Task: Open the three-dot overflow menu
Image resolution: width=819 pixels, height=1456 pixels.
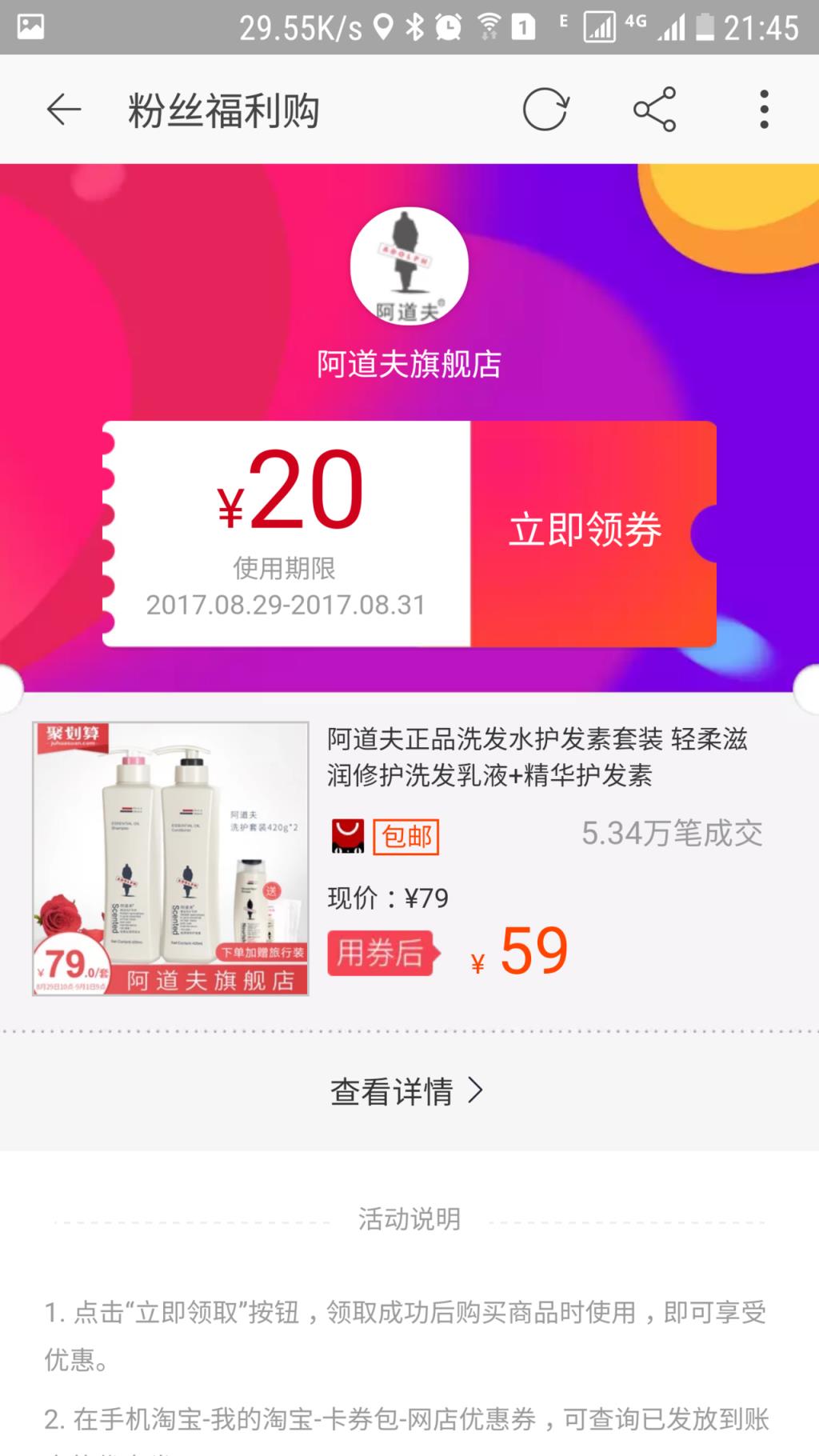Action: [x=765, y=109]
